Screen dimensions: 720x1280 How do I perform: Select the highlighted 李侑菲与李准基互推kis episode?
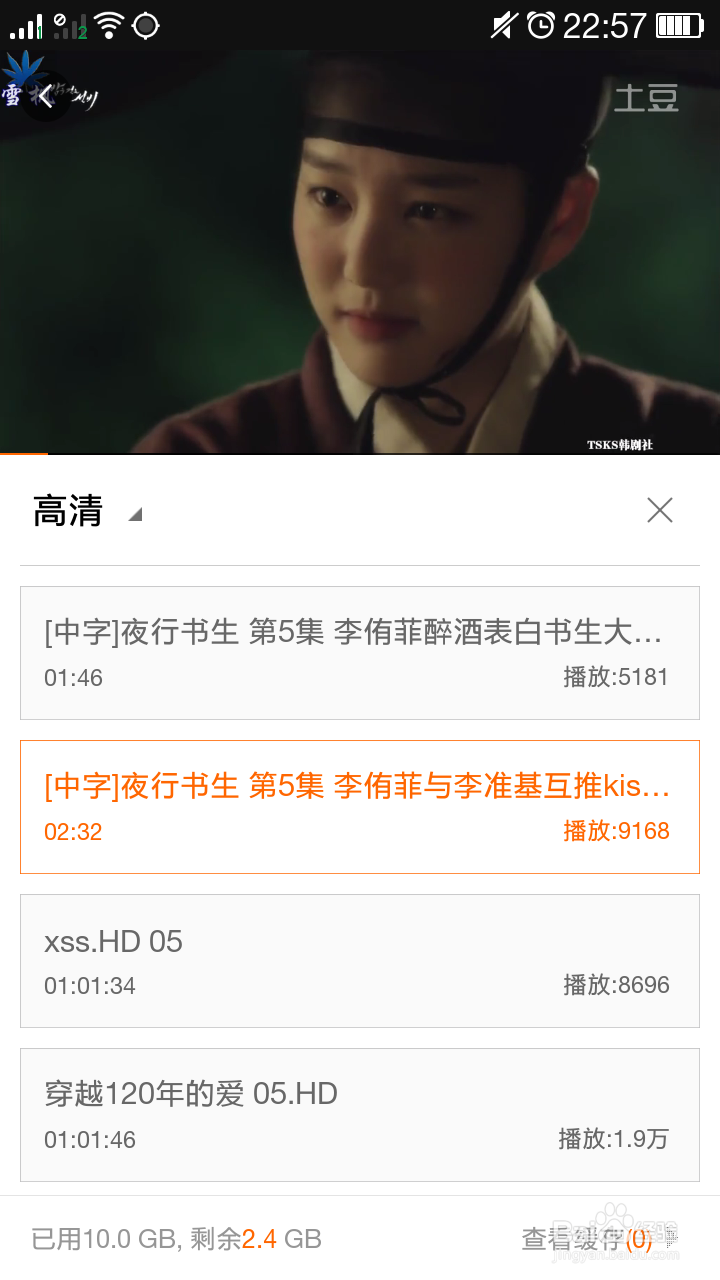(360, 806)
